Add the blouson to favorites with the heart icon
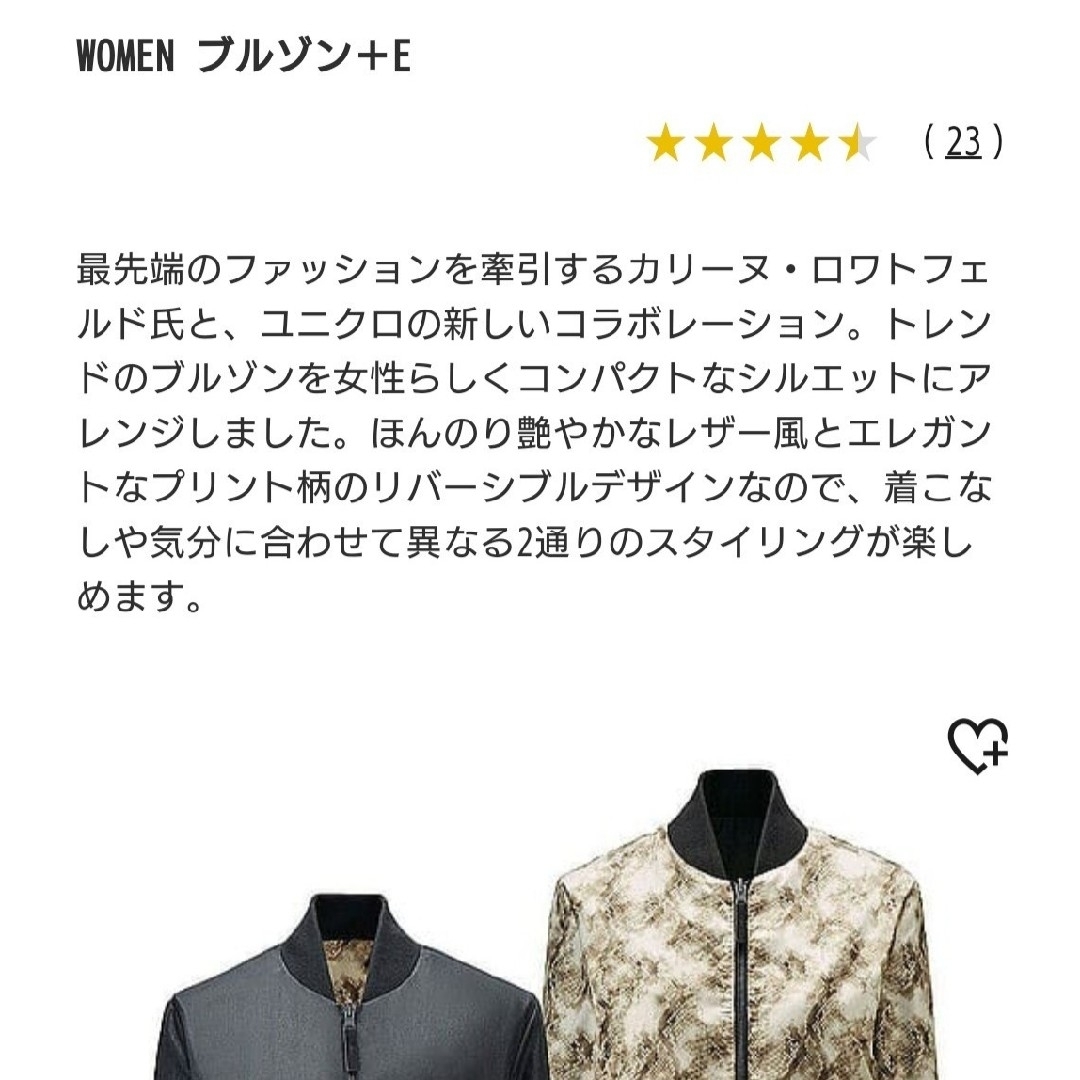This screenshot has width=1080, height=1080. click(977, 746)
